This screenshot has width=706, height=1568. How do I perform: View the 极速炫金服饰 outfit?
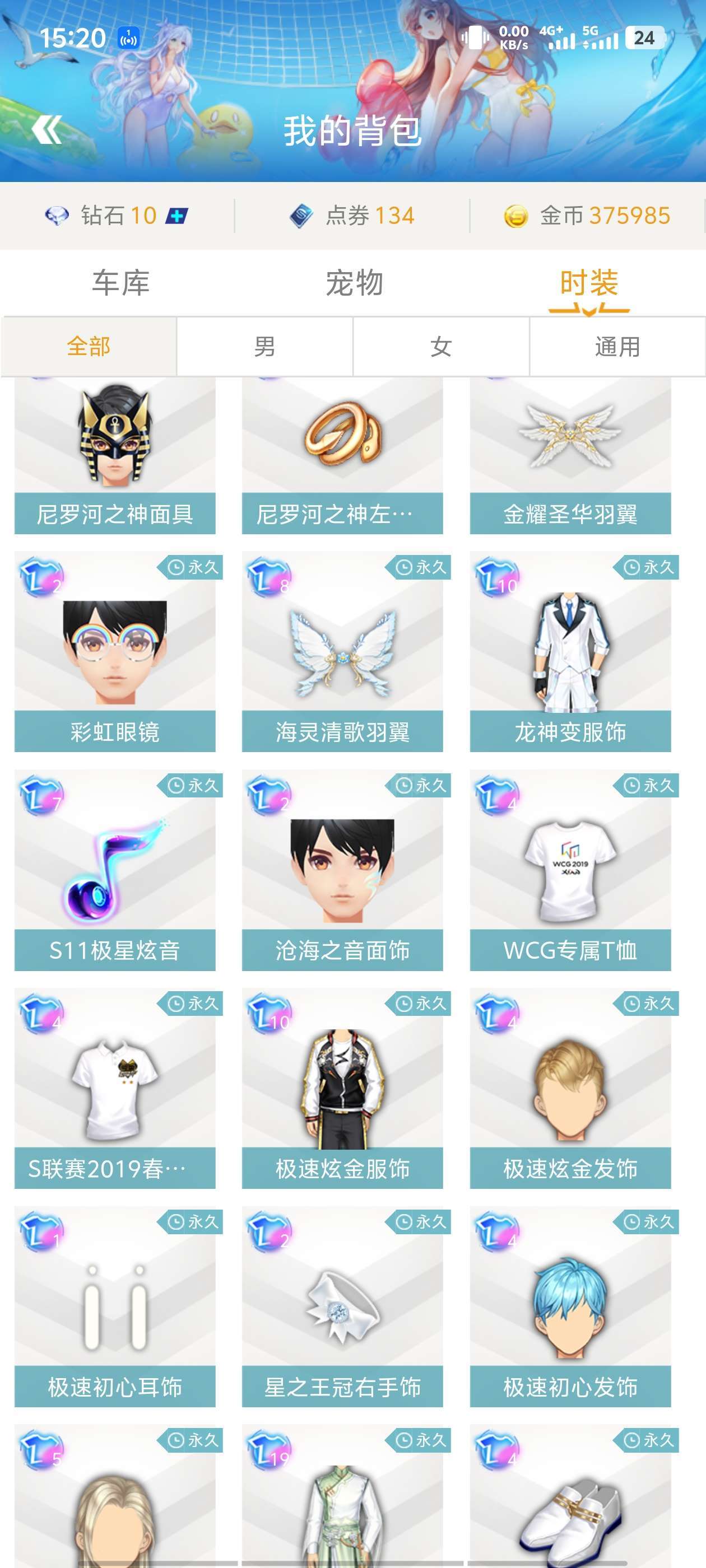[x=342, y=1089]
